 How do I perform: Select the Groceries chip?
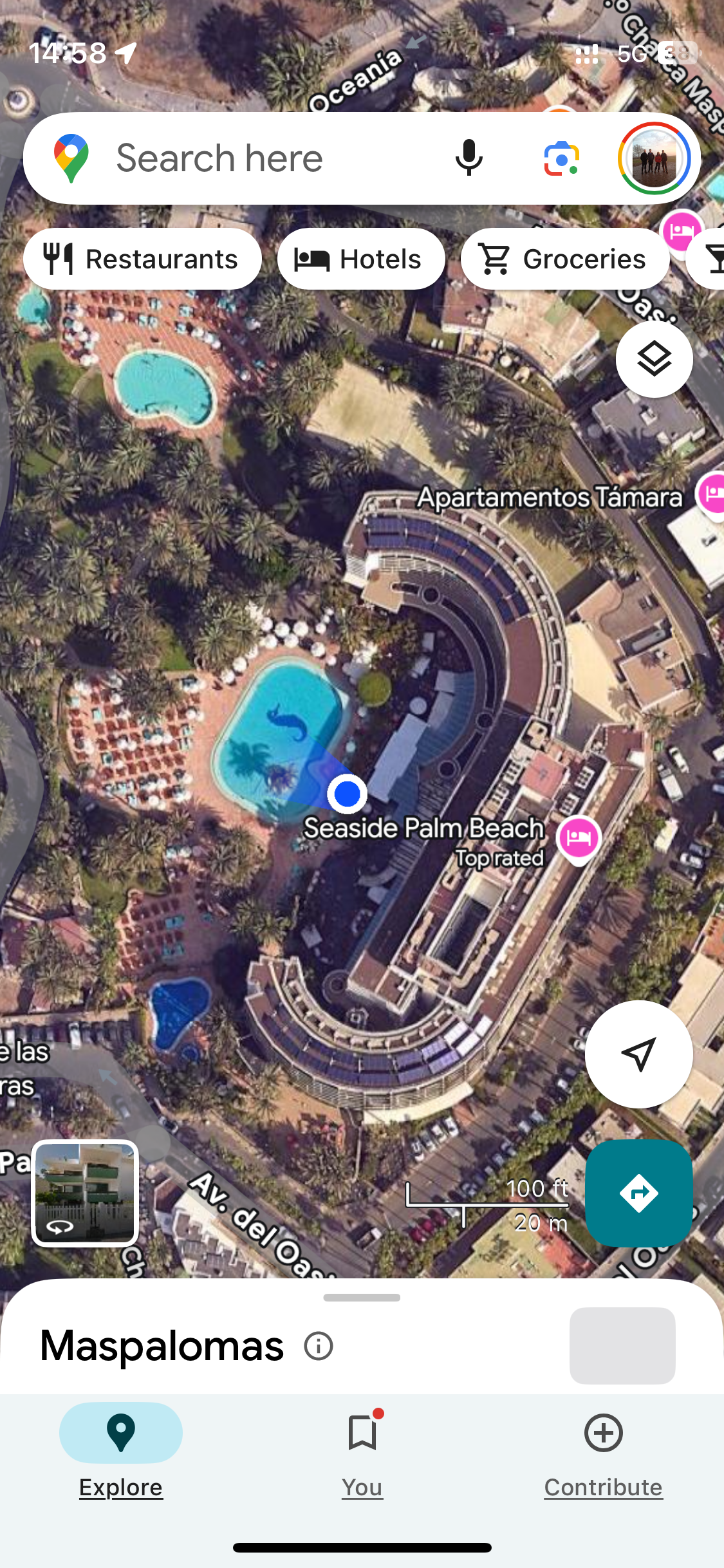564,259
